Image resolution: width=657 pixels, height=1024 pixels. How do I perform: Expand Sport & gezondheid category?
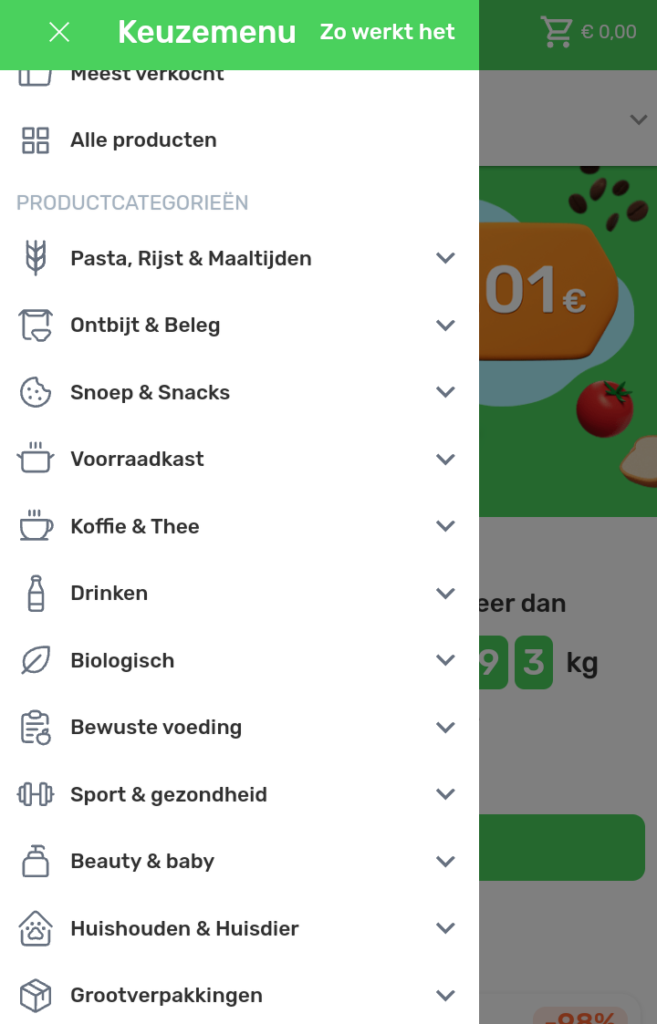pos(445,794)
